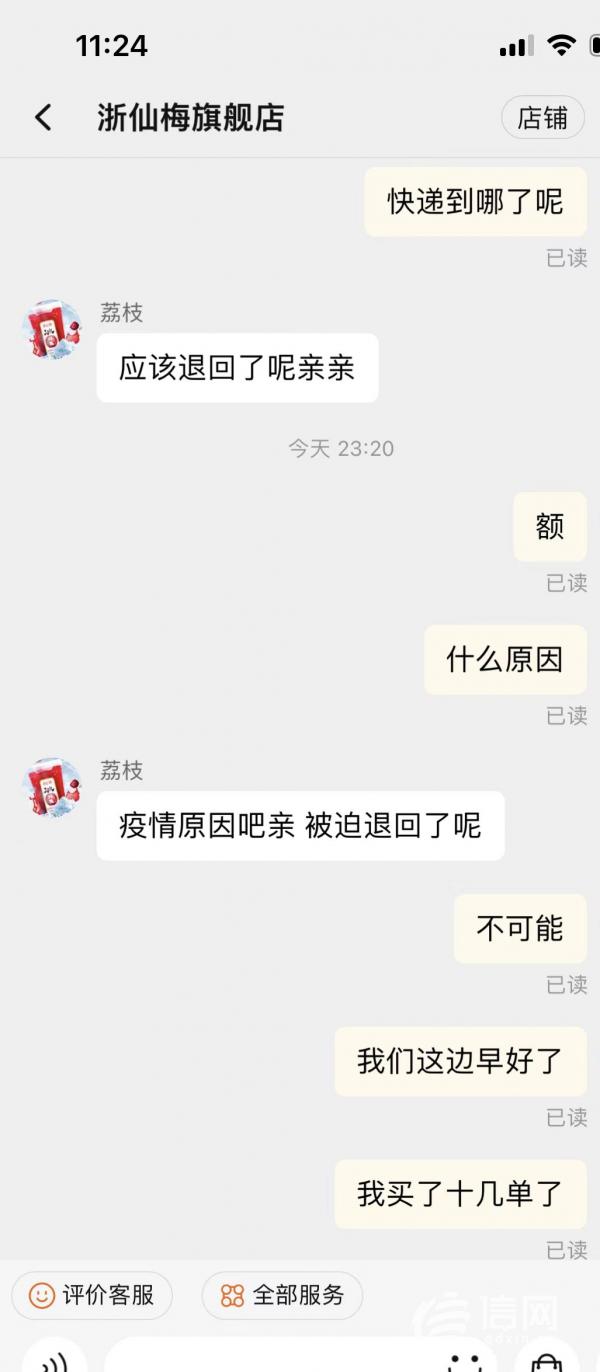Go back using the top-left arrow
This screenshot has width=600, height=1372.
[x=43, y=117]
